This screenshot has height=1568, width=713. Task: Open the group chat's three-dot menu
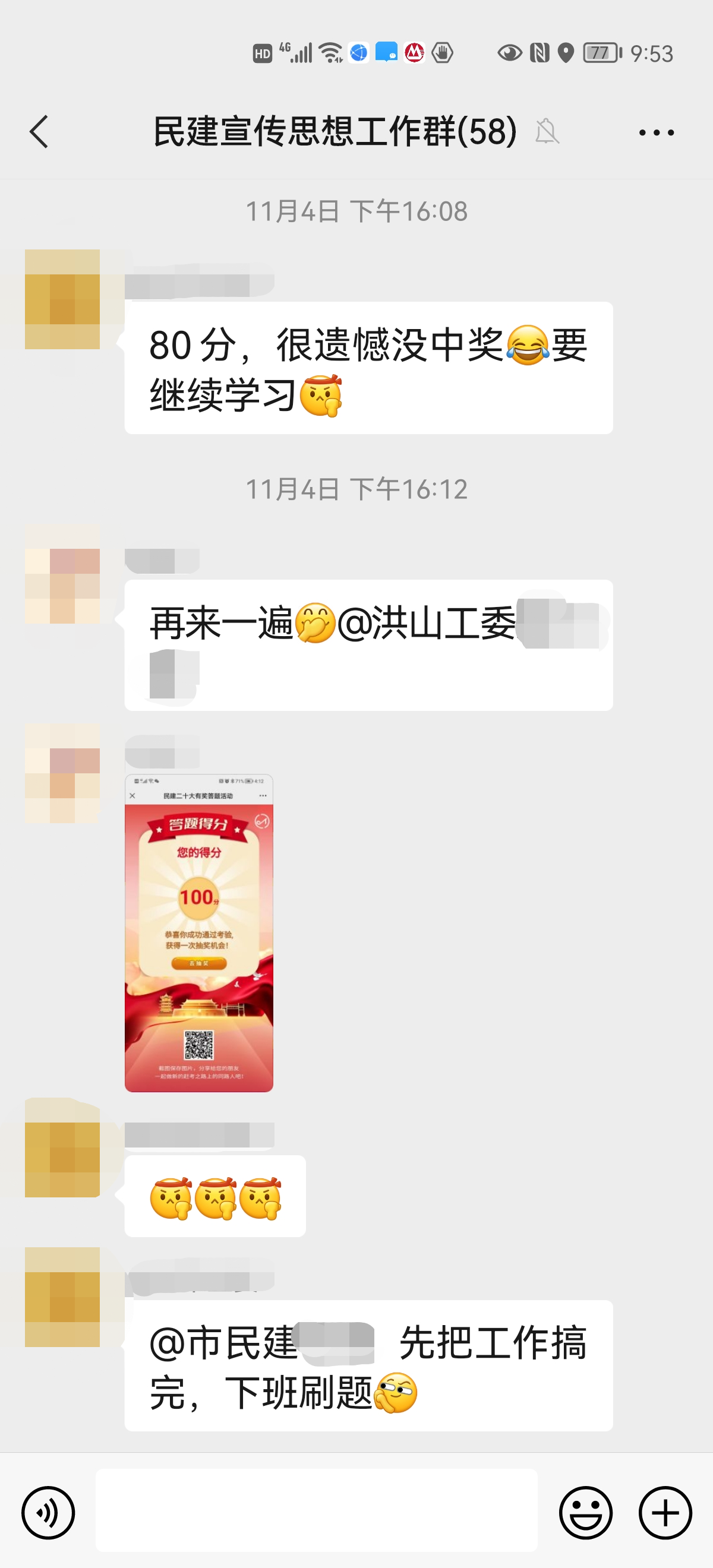click(656, 132)
